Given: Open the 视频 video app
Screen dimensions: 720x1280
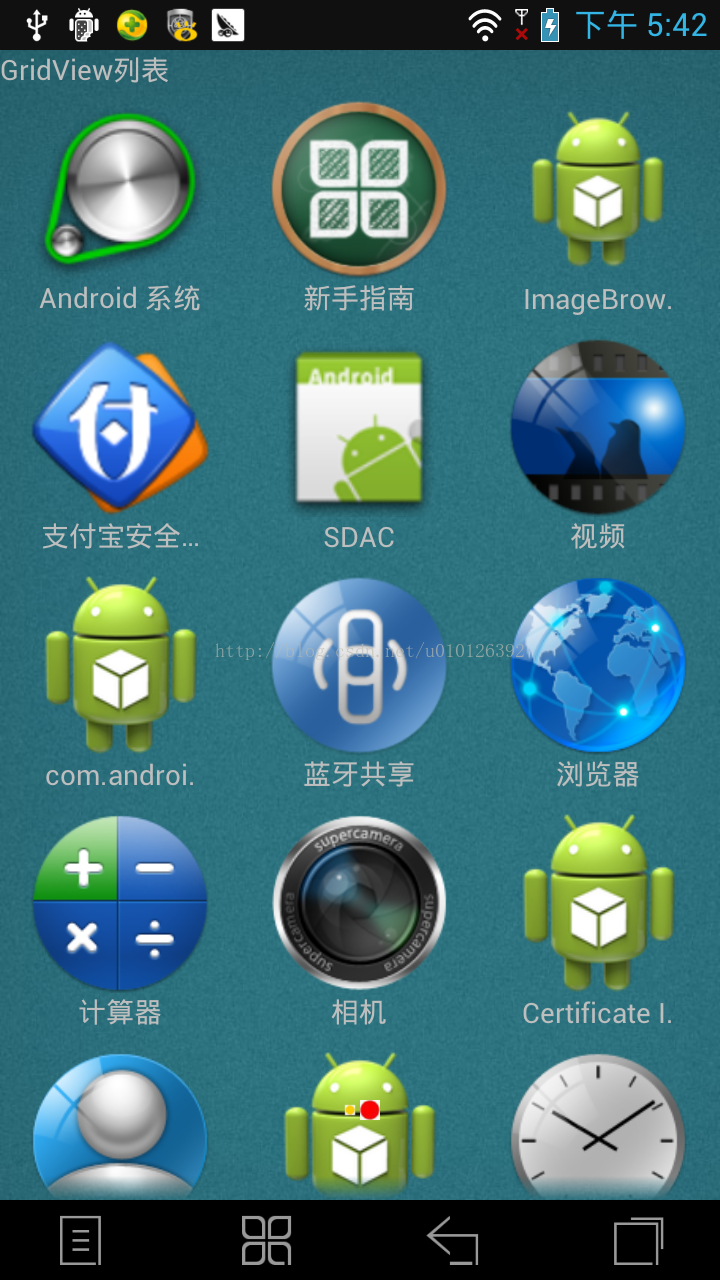Looking at the screenshot, I should [x=597, y=427].
